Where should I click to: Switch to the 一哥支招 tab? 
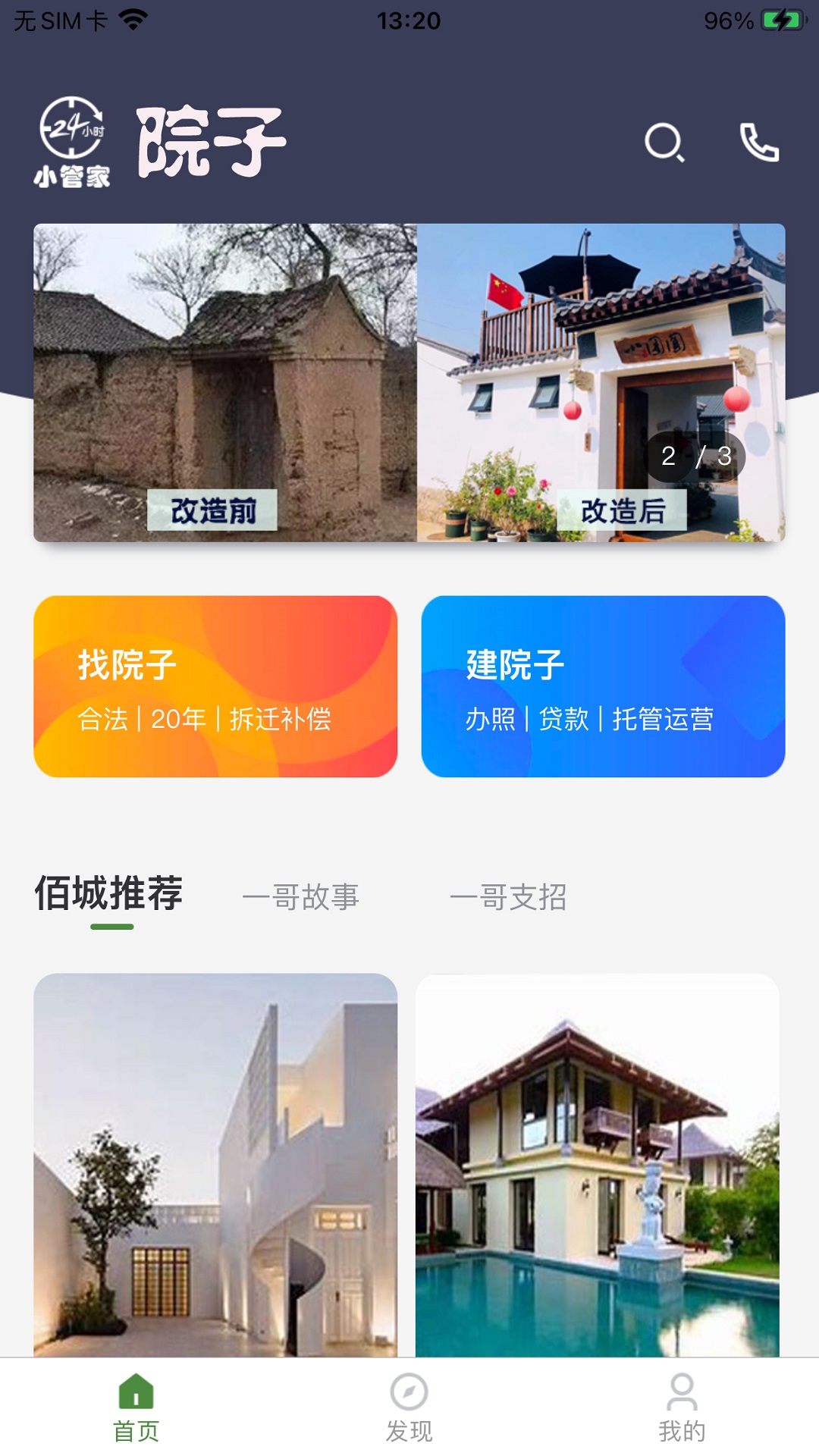[x=508, y=897]
